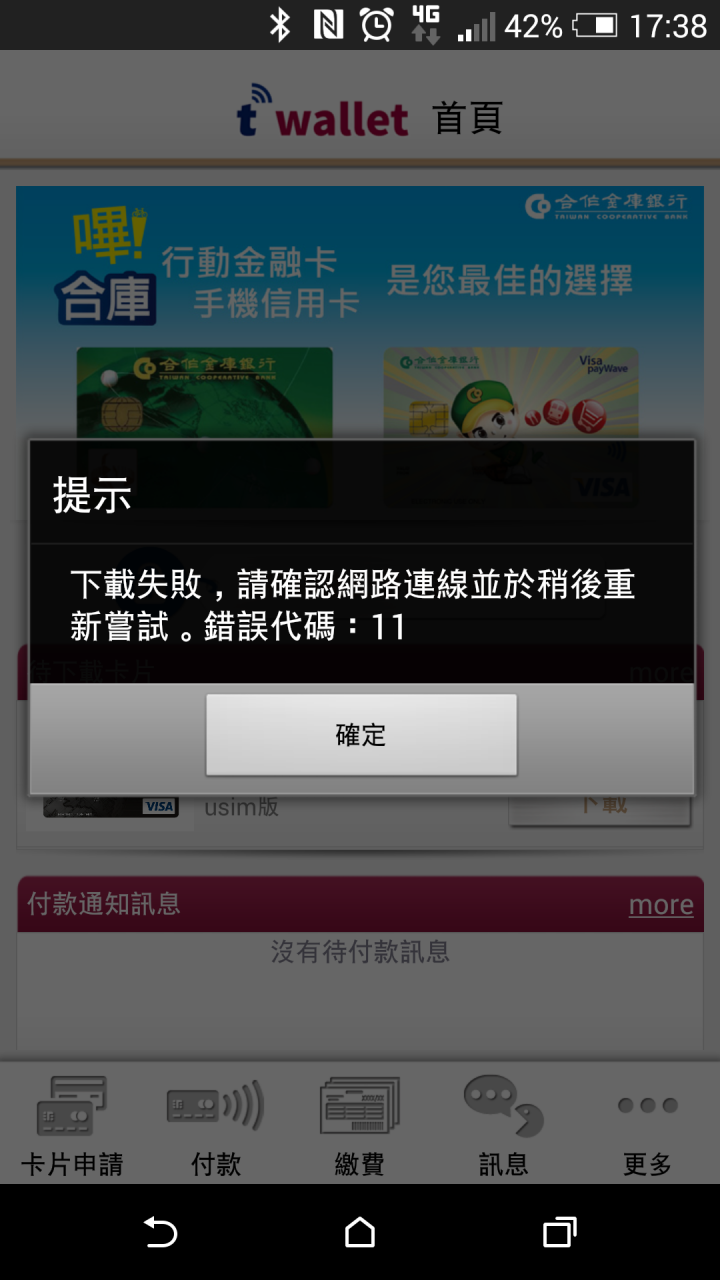Open more 付款通知訊息 payment notifications

point(660,904)
